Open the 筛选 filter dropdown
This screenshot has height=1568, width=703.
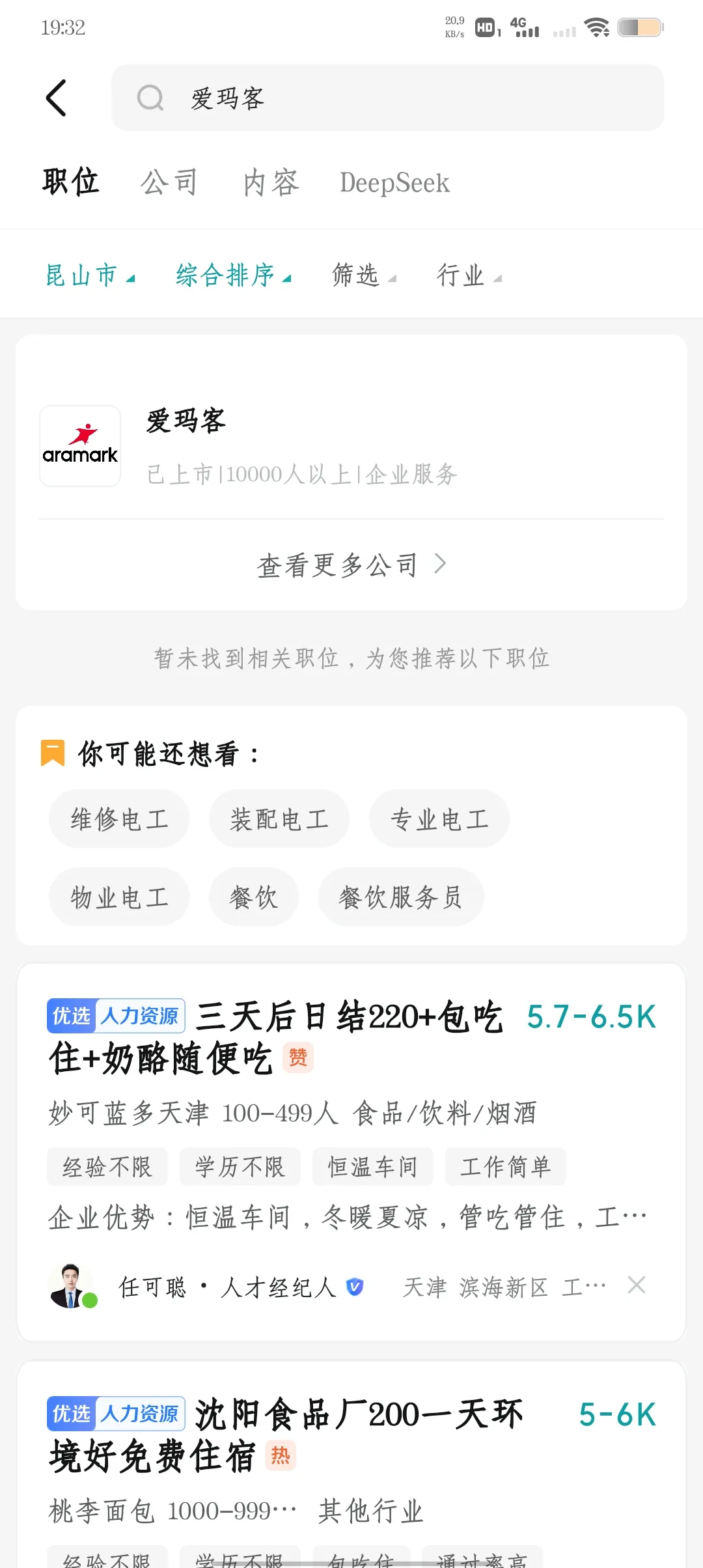pyautogui.click(x=363, y=275)
